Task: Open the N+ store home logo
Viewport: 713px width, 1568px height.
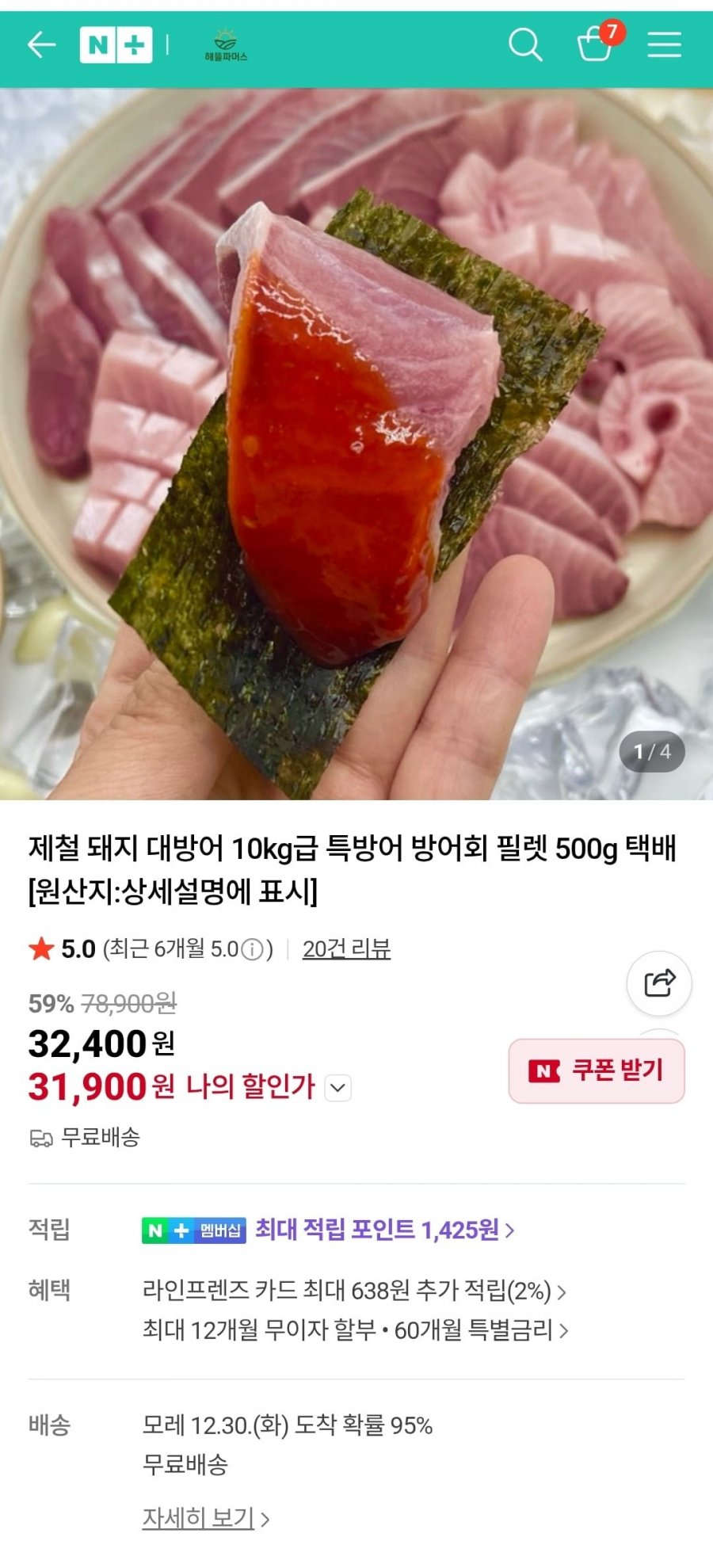Action: coord(116,45)
